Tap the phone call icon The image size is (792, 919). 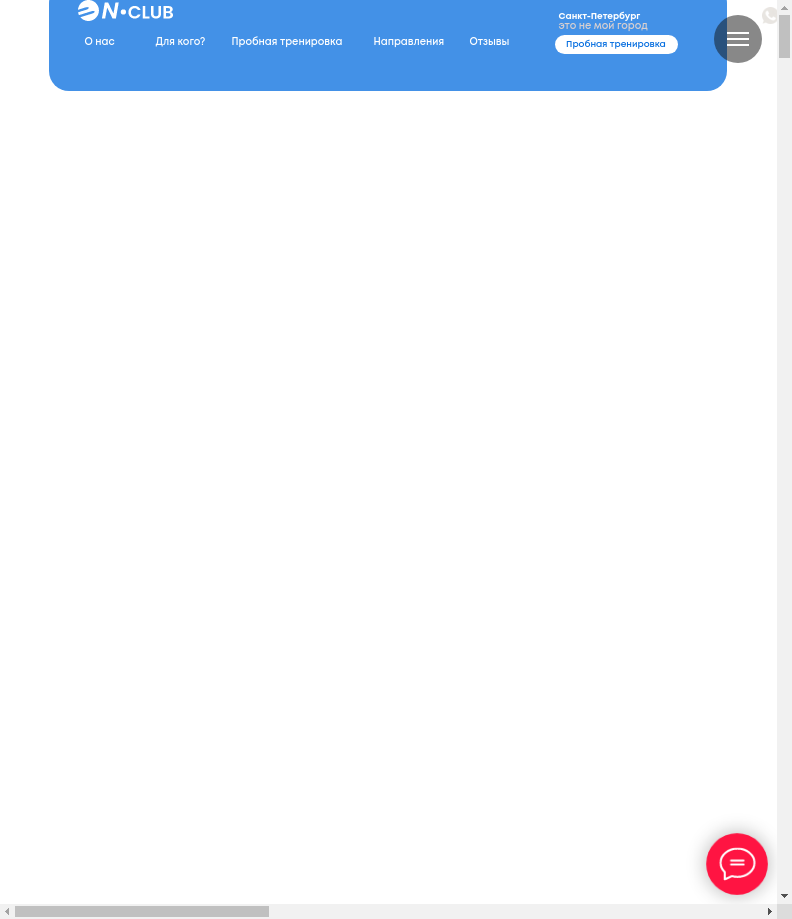(770, 15)
